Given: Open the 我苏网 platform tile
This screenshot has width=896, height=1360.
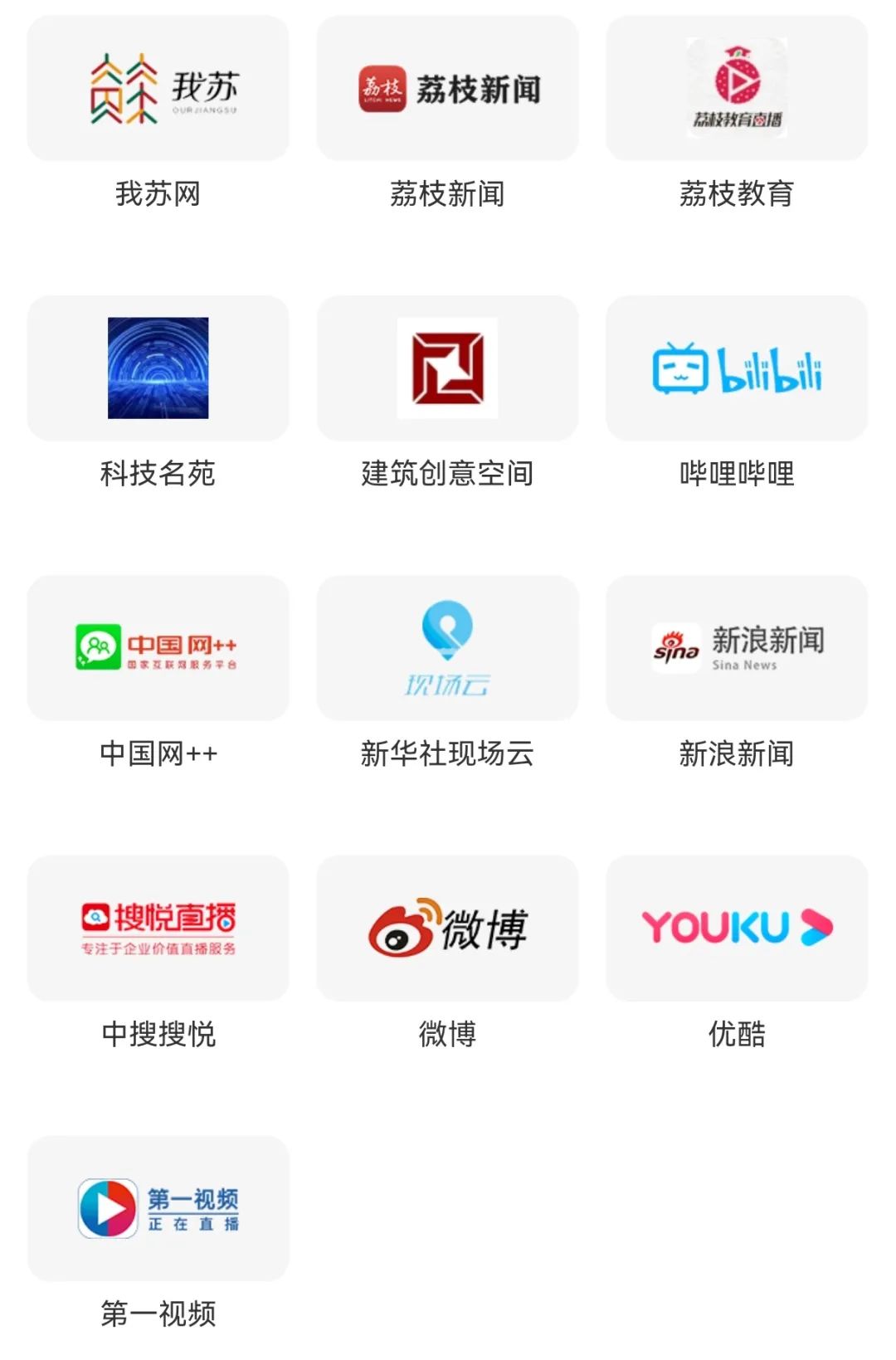Looking at the screenshot, I should coord(158,89).
